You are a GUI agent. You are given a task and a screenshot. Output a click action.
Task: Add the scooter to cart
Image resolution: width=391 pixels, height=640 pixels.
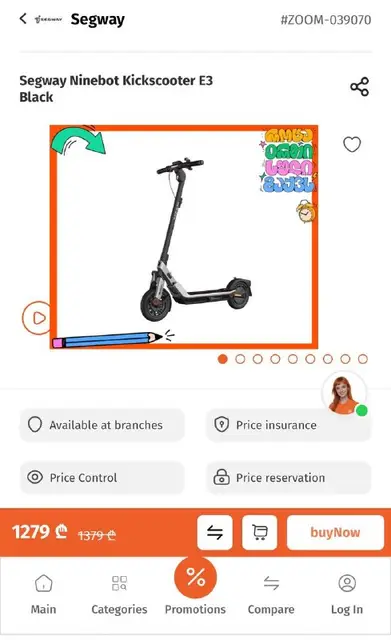coord(260,532)
